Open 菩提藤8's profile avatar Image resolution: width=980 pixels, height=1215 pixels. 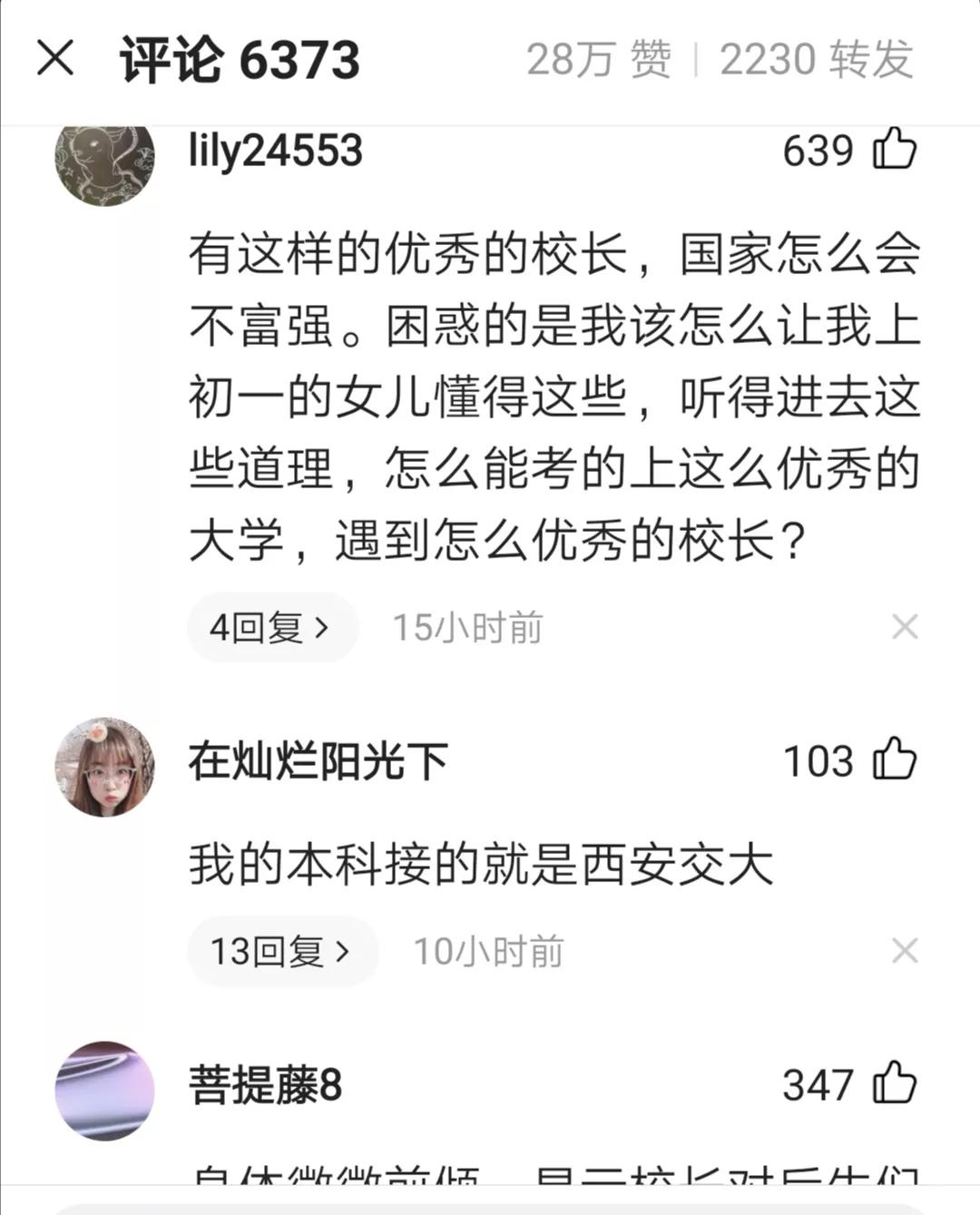coord(104,1091)
